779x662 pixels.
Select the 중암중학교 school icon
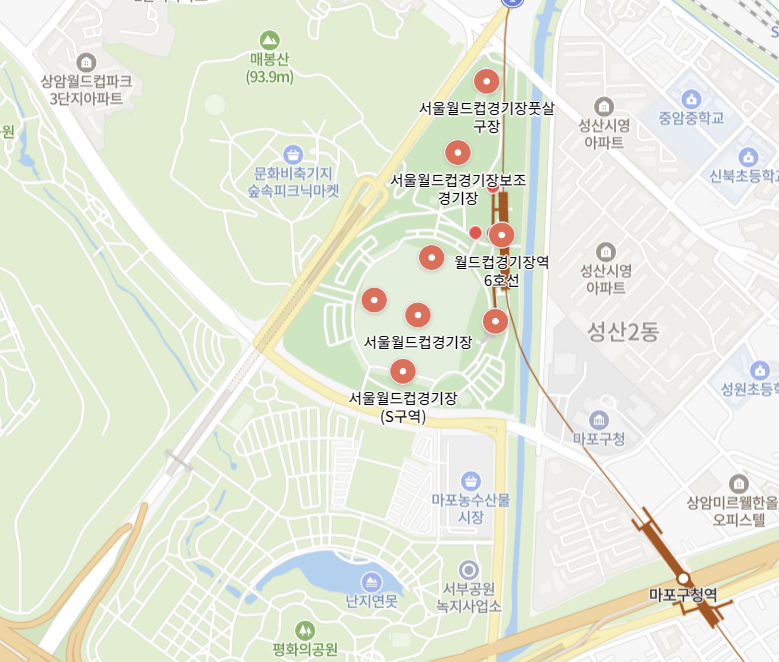point(690,99)
